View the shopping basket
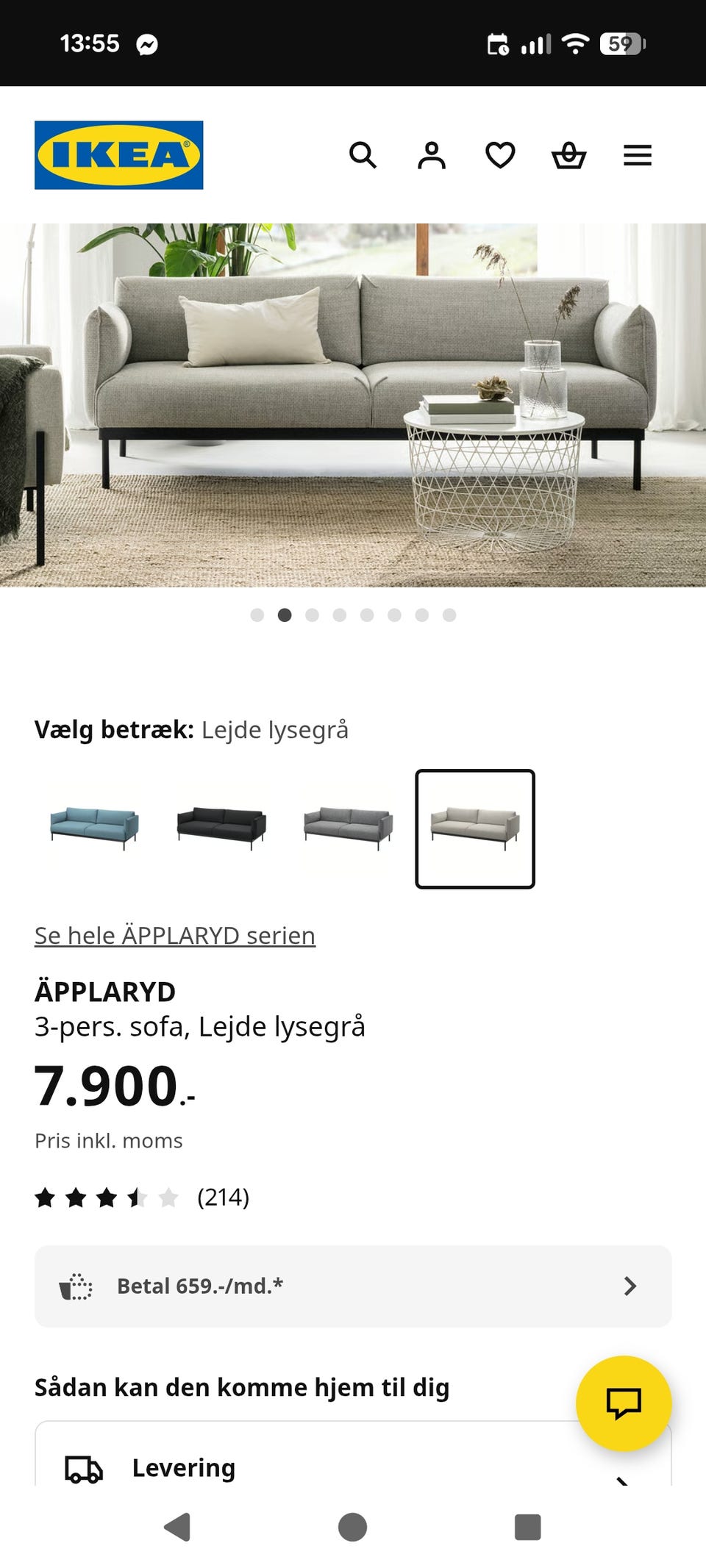706x1568 pixels. pyautogui.click(x=569, y=155)
